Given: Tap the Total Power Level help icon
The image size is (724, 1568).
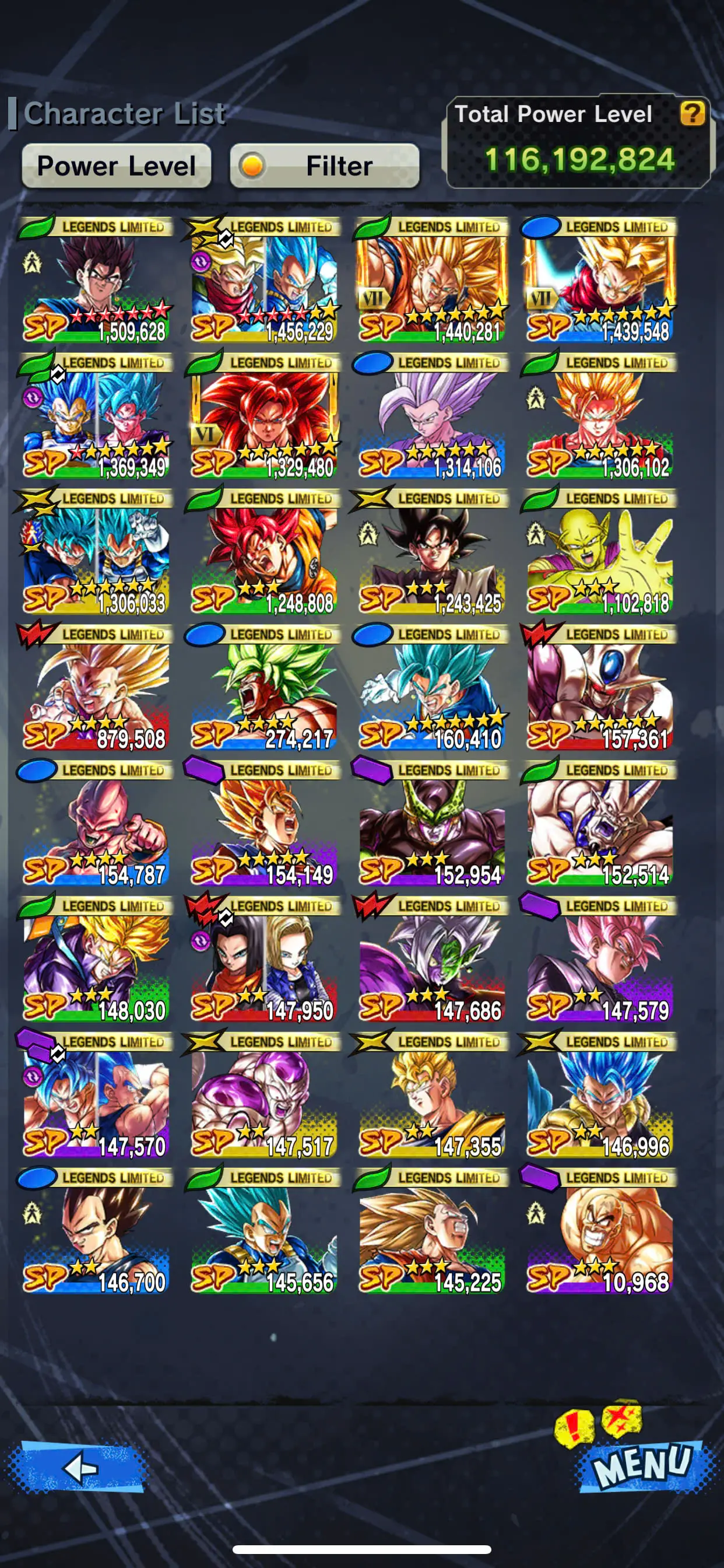Looking at the screenshot, I should coord(692,114).
